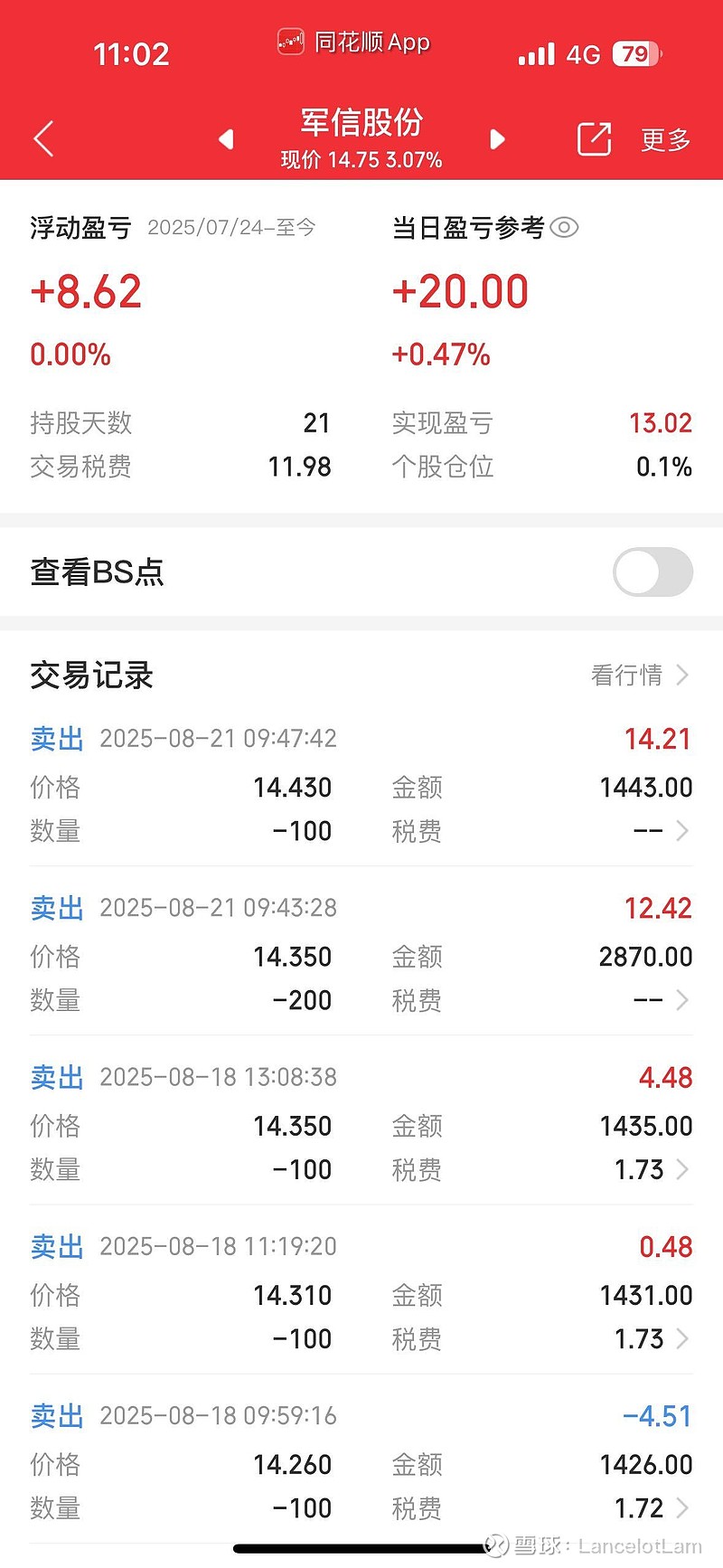Viewport: 723px width, 1568px height.
Task: Hide the 当日盈亏参考 values with the eye icon
Action: click(564, 227)
